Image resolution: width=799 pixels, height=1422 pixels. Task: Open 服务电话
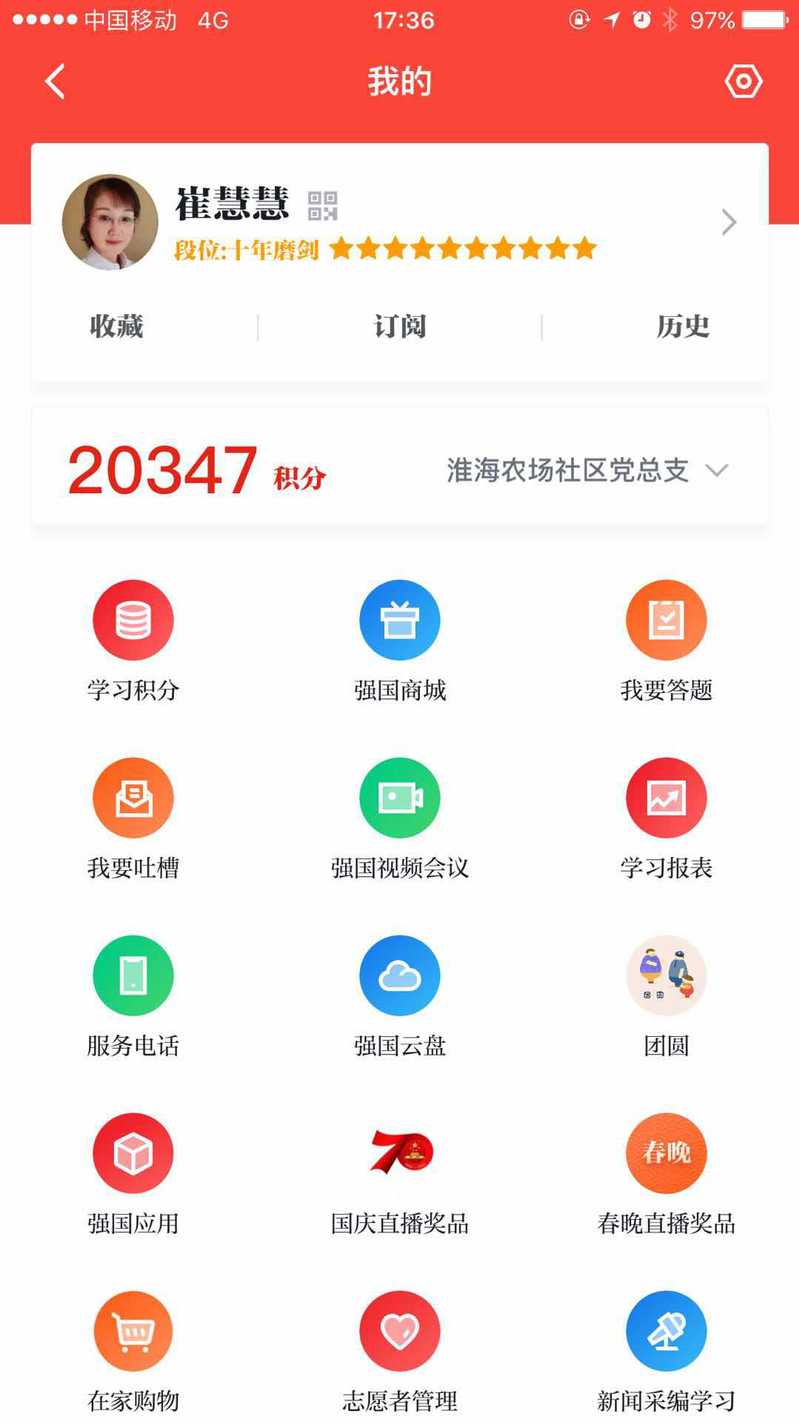click(x=133, y=977)
